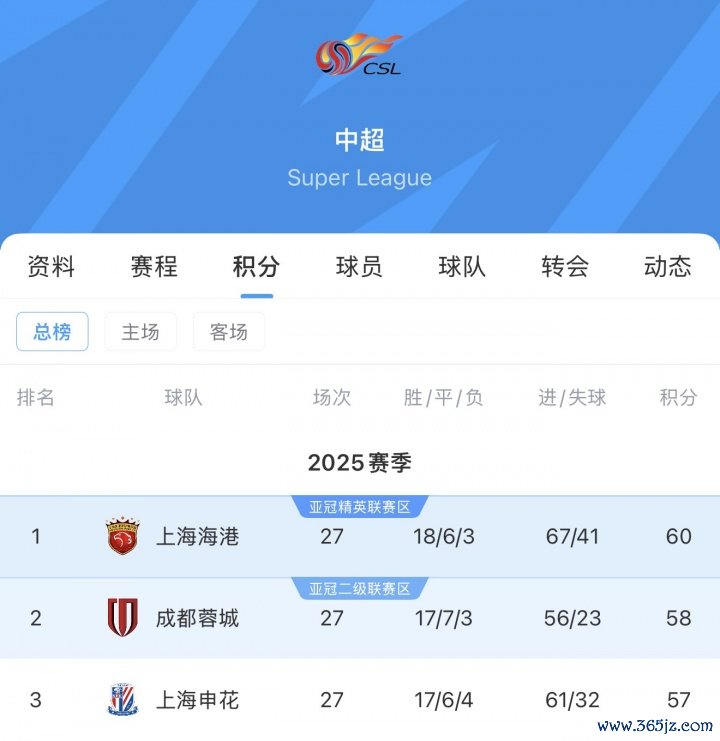Show 主场 home standings
The width and height of the screenshot is (720, 741).
coord(140,332)
